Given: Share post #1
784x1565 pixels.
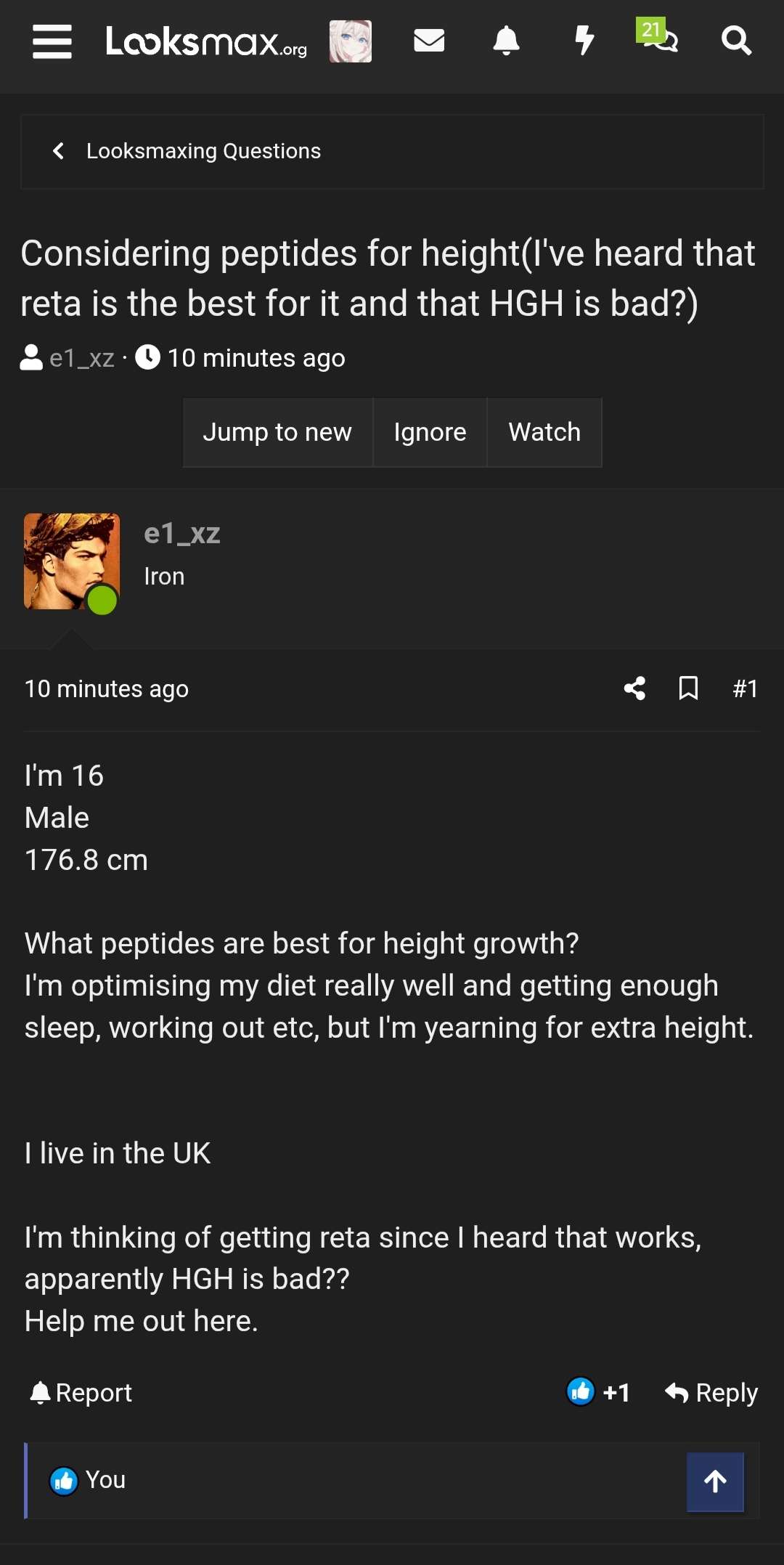Looking at the screenshot, I should point(634,688).
